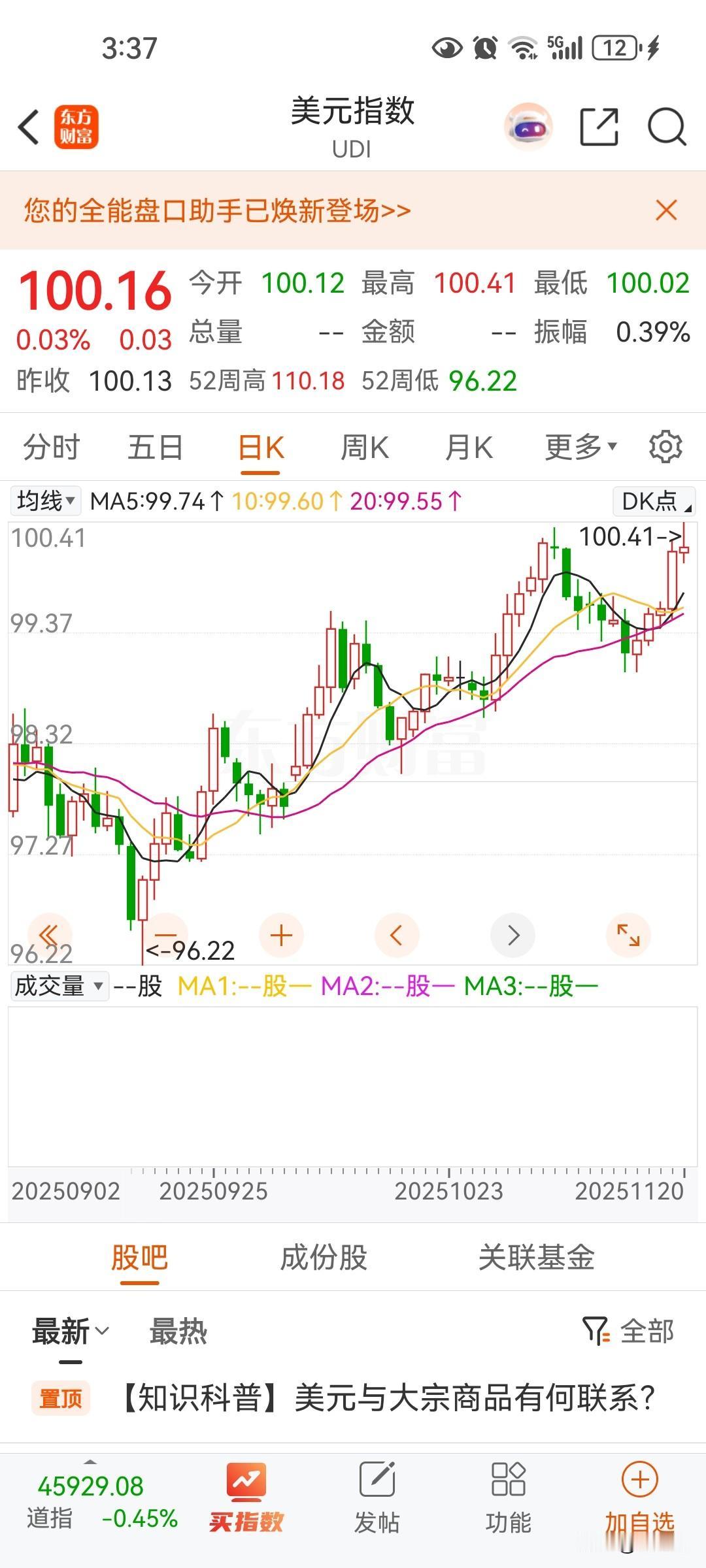Screen dimensions: 706x1568
Task: Dismiss the banner with the X
Action: (x=665, y=210)
